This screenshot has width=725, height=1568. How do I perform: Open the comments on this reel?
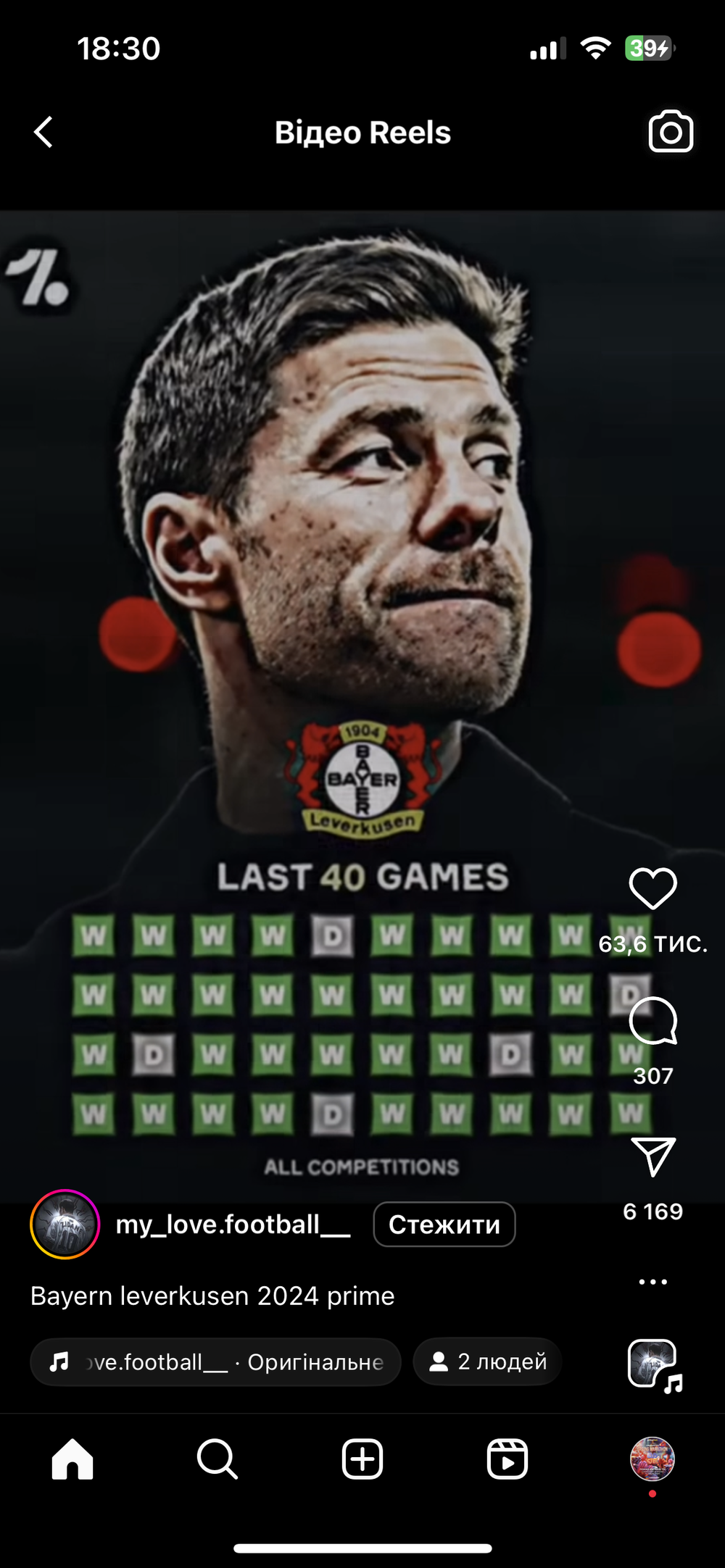pyautogui.click(x=652, y=1020)
